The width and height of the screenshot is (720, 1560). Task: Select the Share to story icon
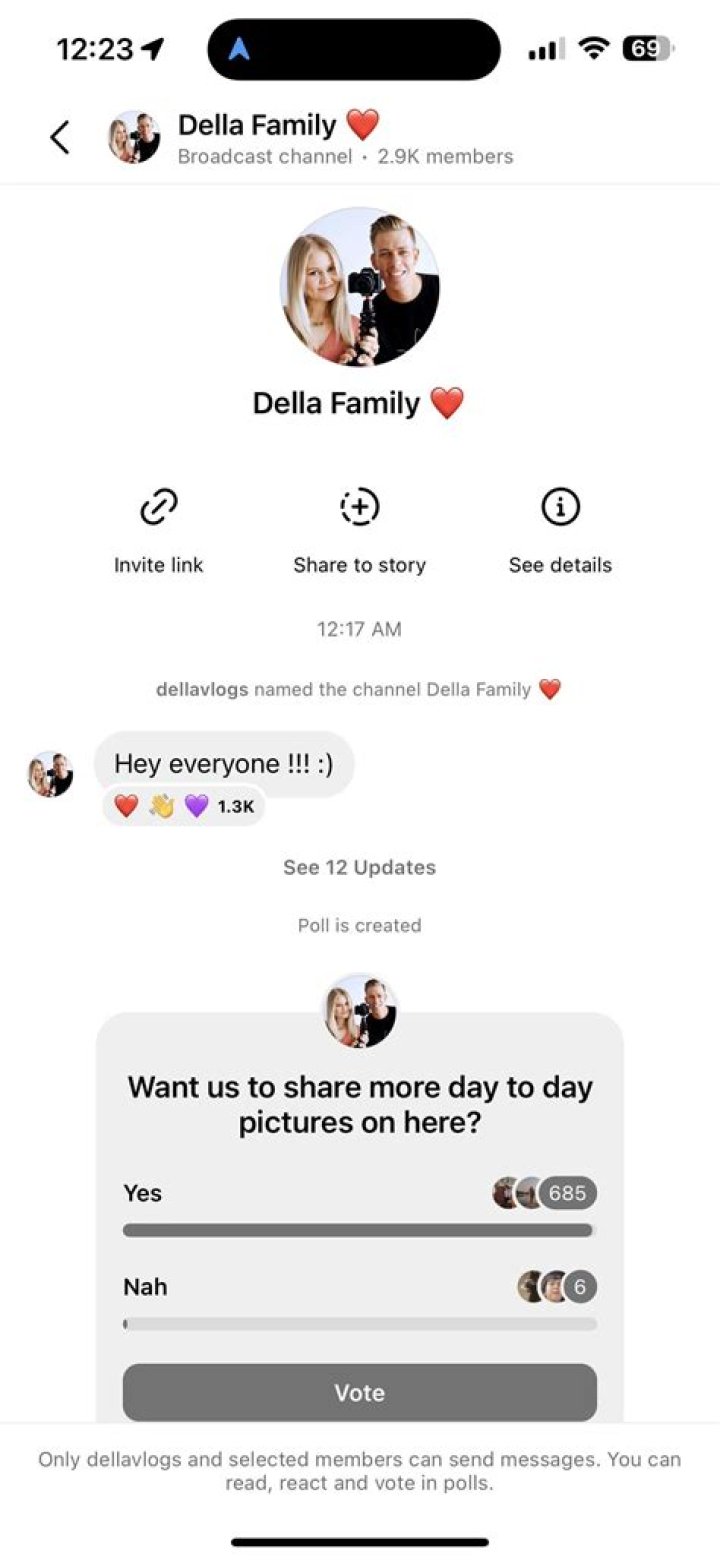[x=359, y=507]
